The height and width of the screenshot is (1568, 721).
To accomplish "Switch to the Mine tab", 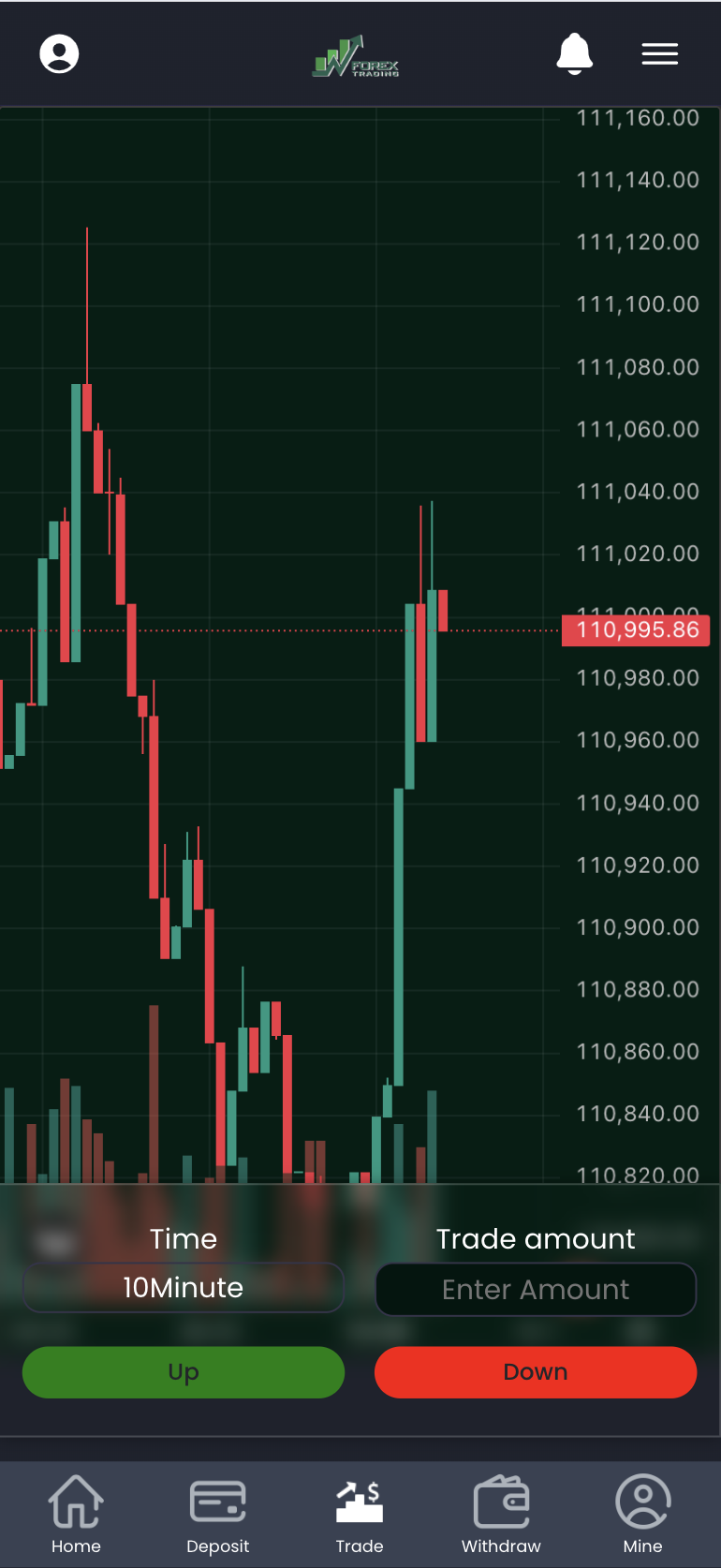I will coord(642,1514).
